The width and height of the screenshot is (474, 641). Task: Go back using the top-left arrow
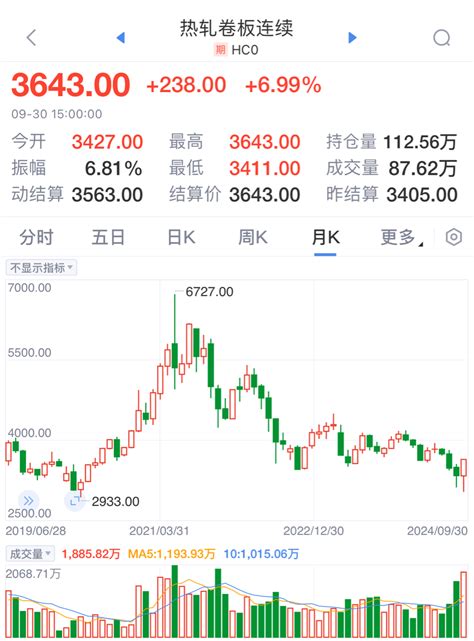coord(31,38)
